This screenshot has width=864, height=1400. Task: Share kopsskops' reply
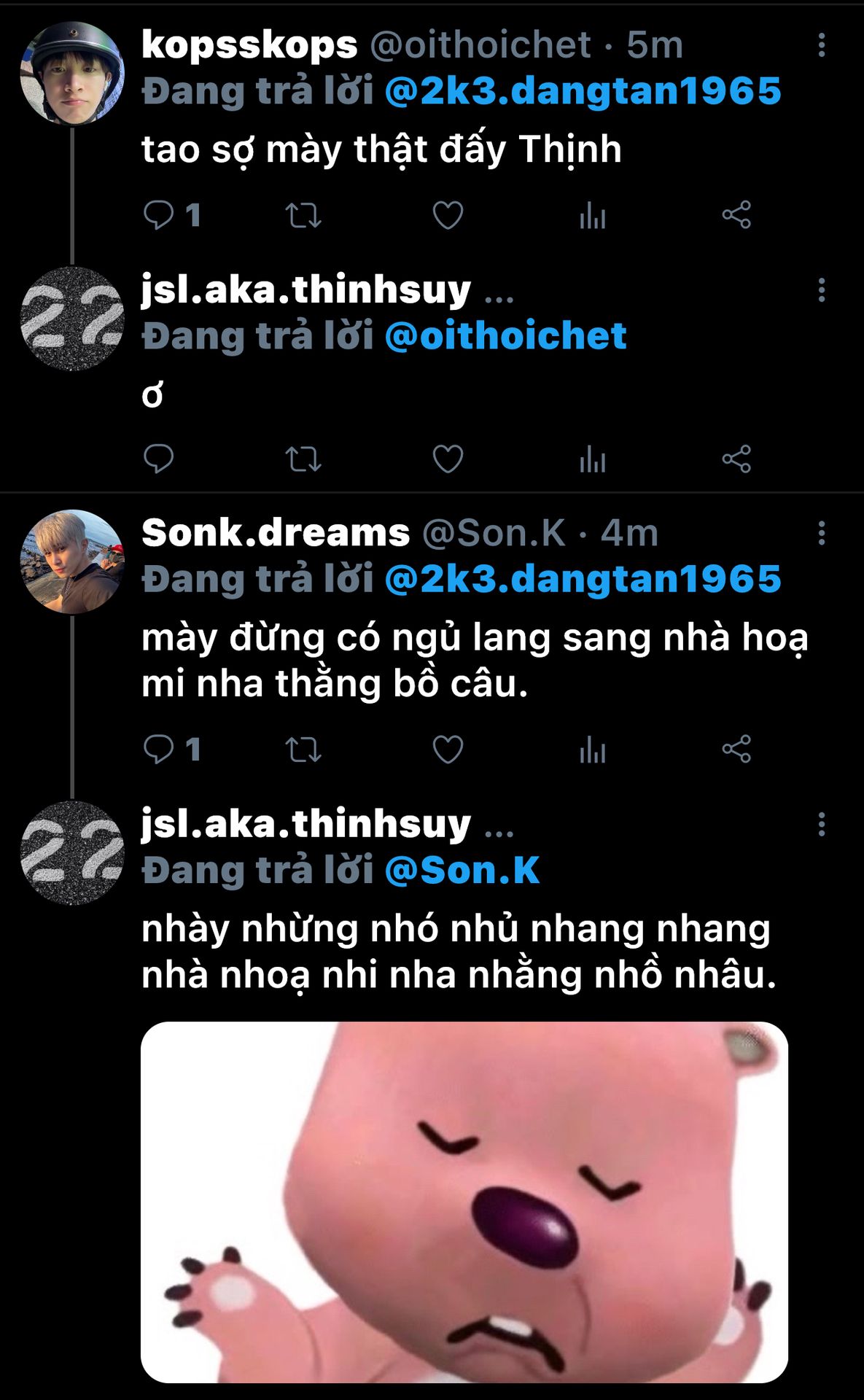point(736,215)
